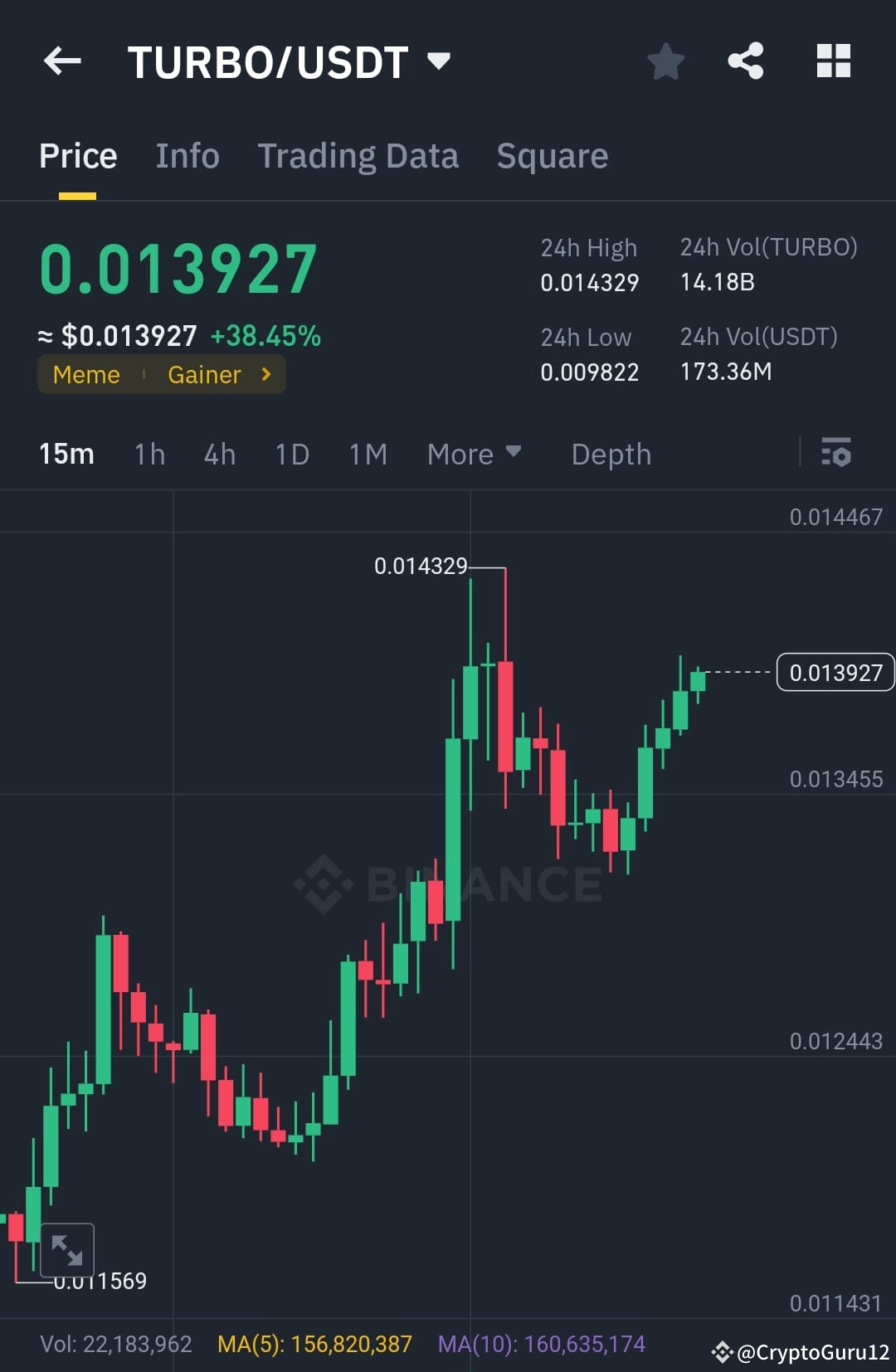Click the back arrow to exit the chart
The height and width of the screenshot is (1372, 896).
point(62,61)
